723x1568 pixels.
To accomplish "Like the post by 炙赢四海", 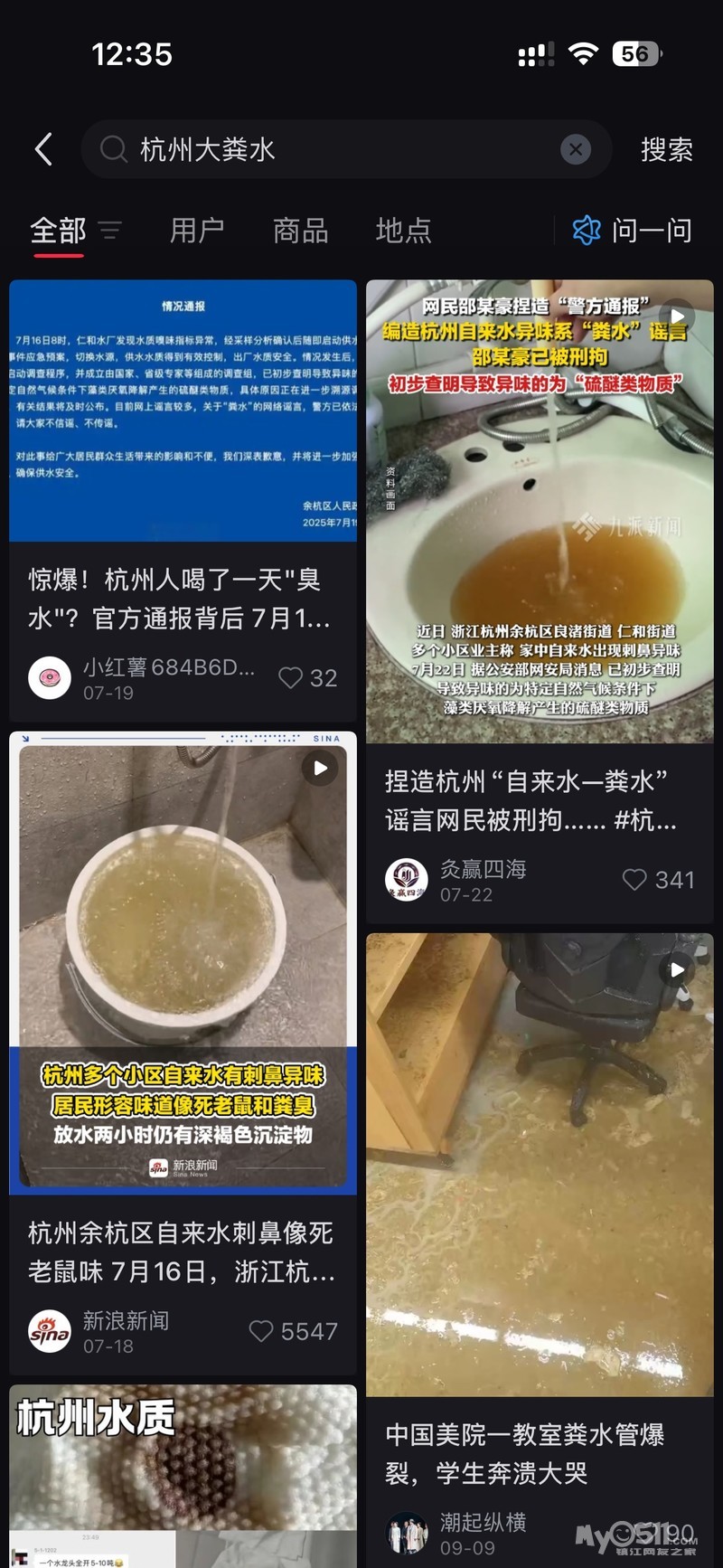I will [635, 880].
